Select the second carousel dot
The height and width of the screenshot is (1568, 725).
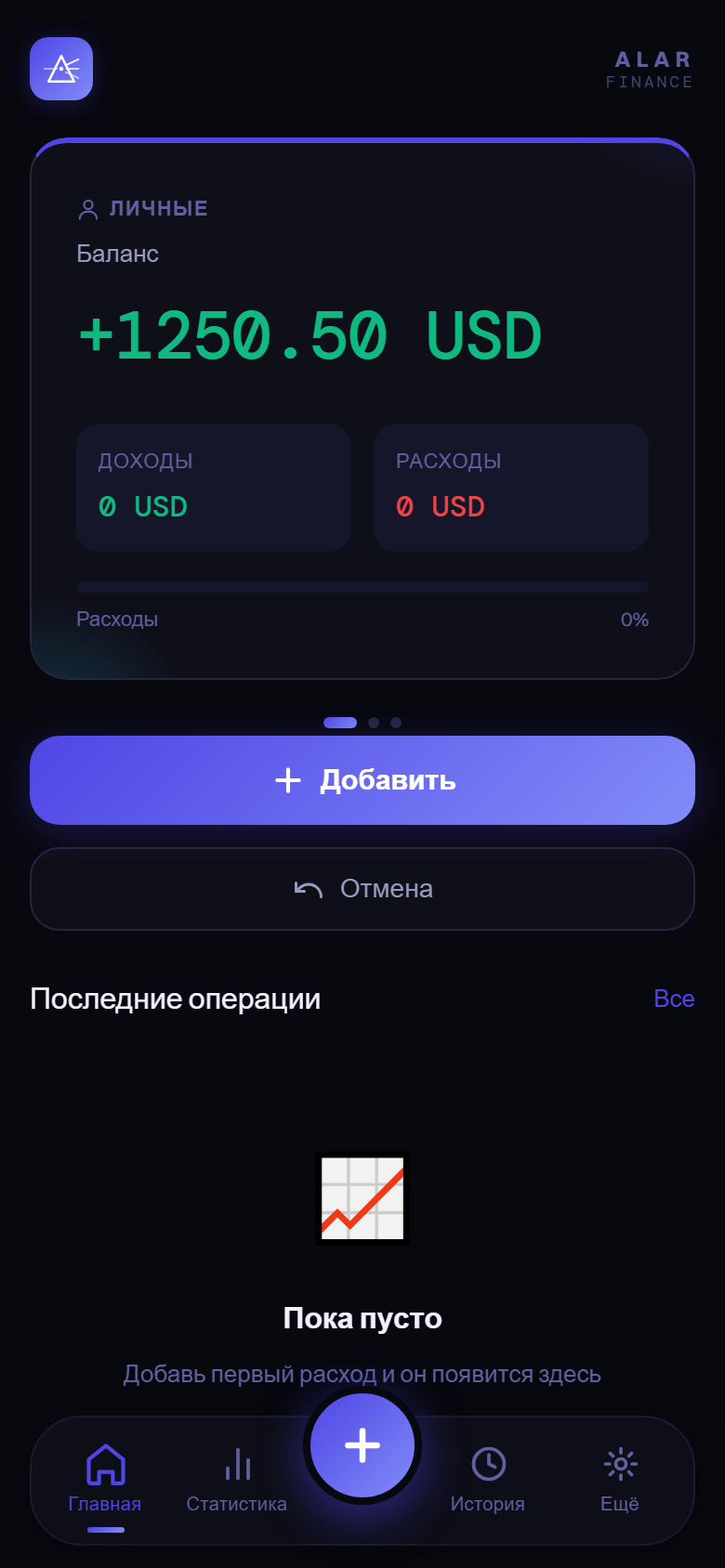pyautogui.click(x=375, y=722)
